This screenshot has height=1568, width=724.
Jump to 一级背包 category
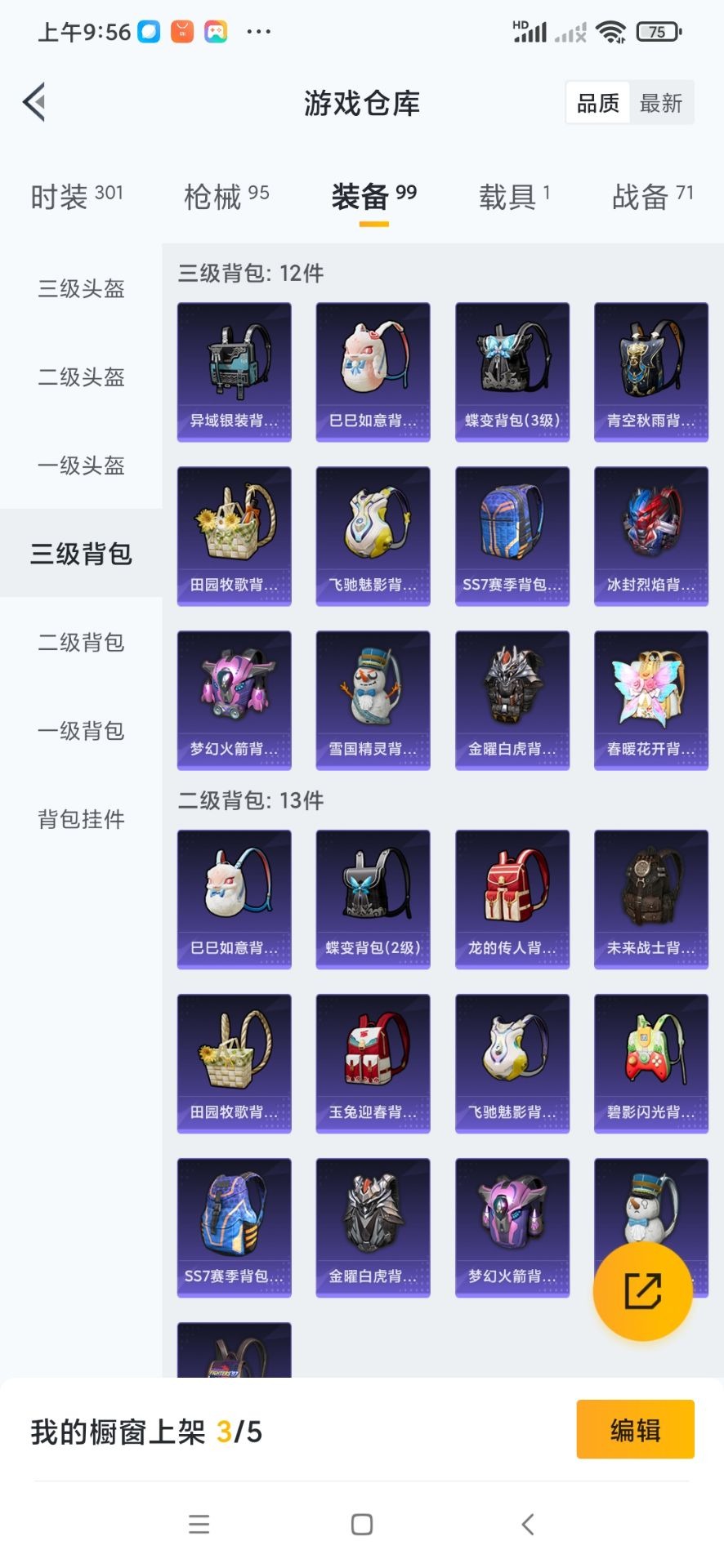pos(81,730)
